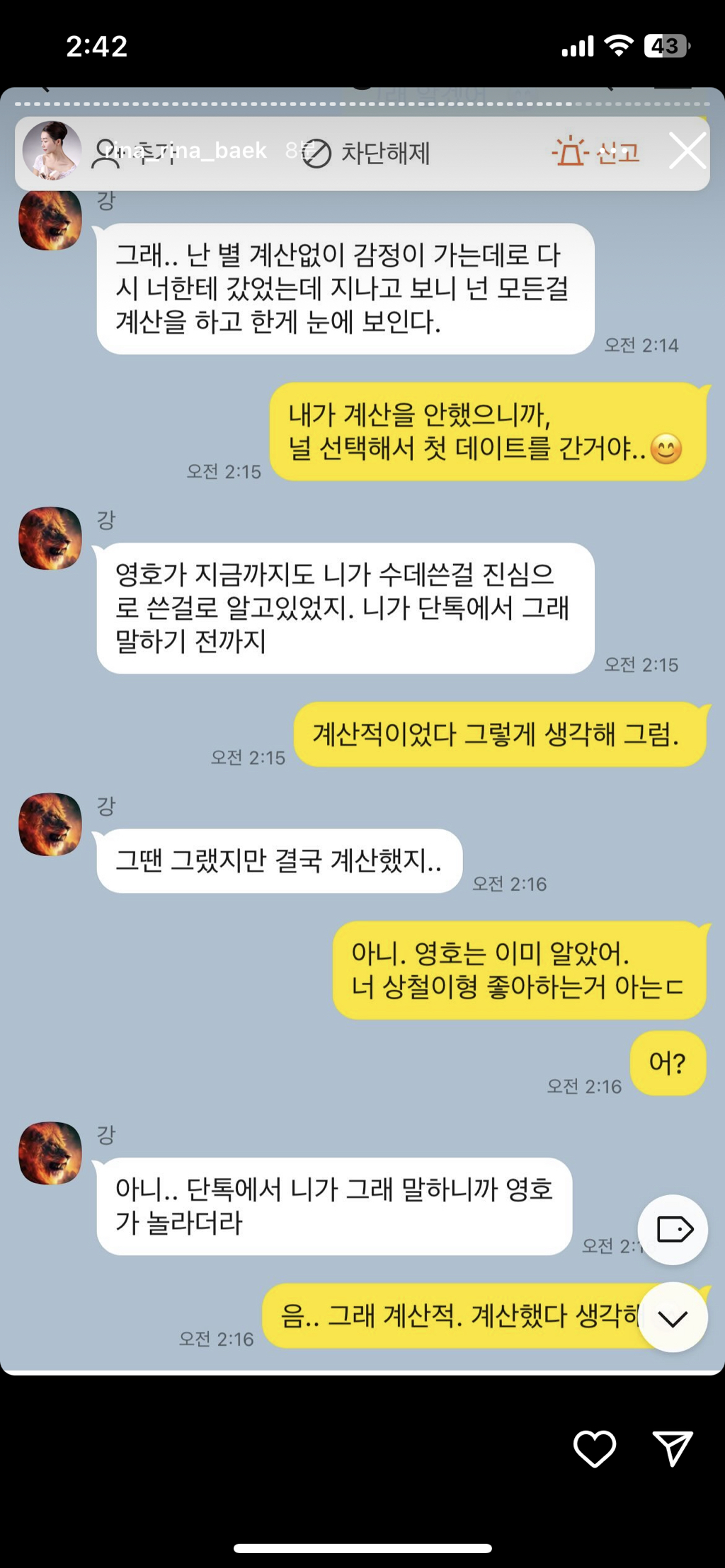Close the story with the X button
This screenshot has width=725, height=1568.
tap(686, 151)
